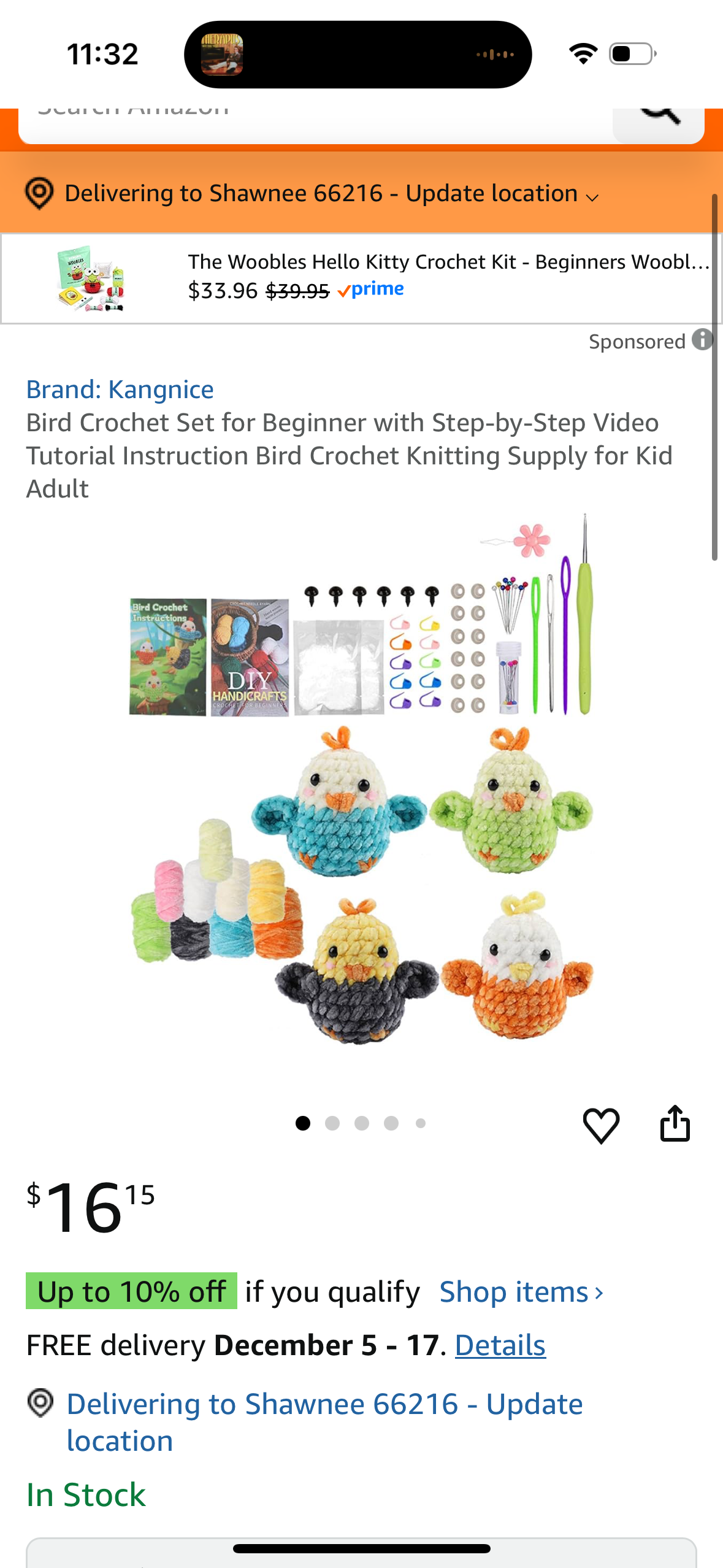Open Shop items for the discount
Viewport: 723px width, 1568px height.
pyautogui.click(x=522, y=1292)
